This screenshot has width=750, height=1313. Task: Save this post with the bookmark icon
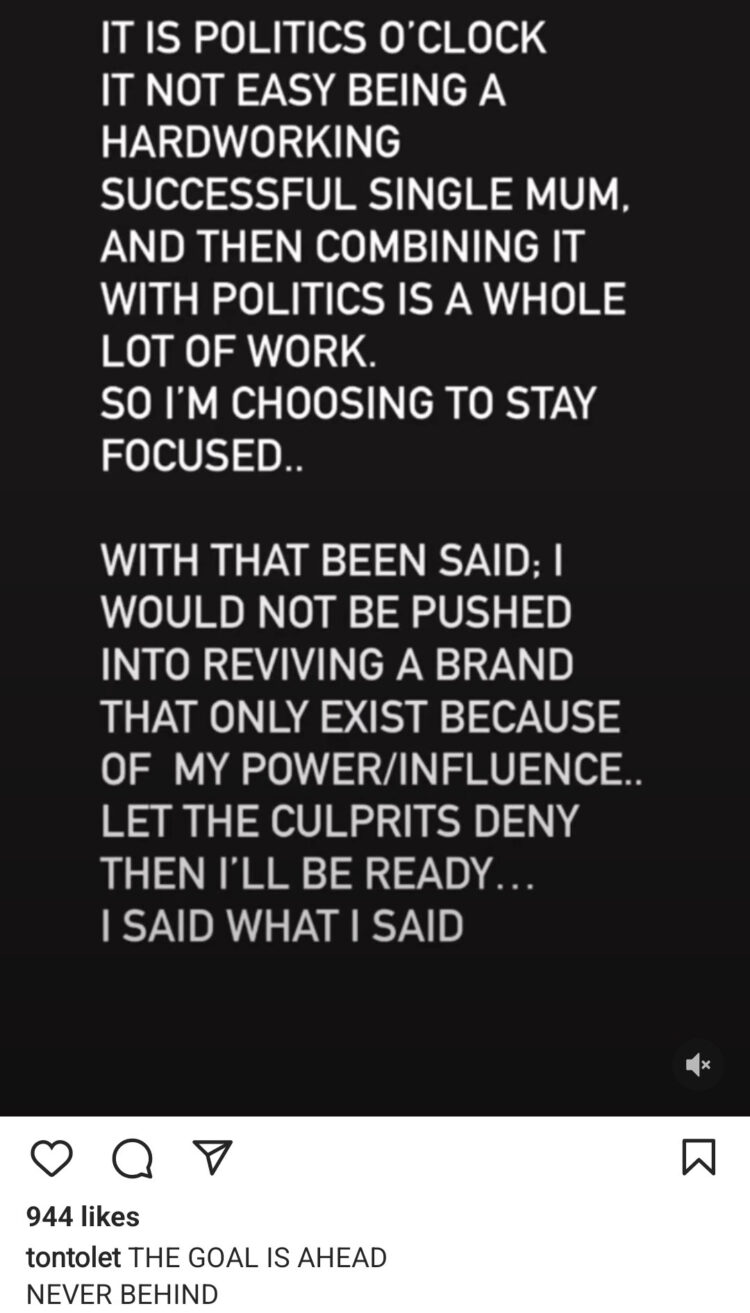tap(698, 1158)
